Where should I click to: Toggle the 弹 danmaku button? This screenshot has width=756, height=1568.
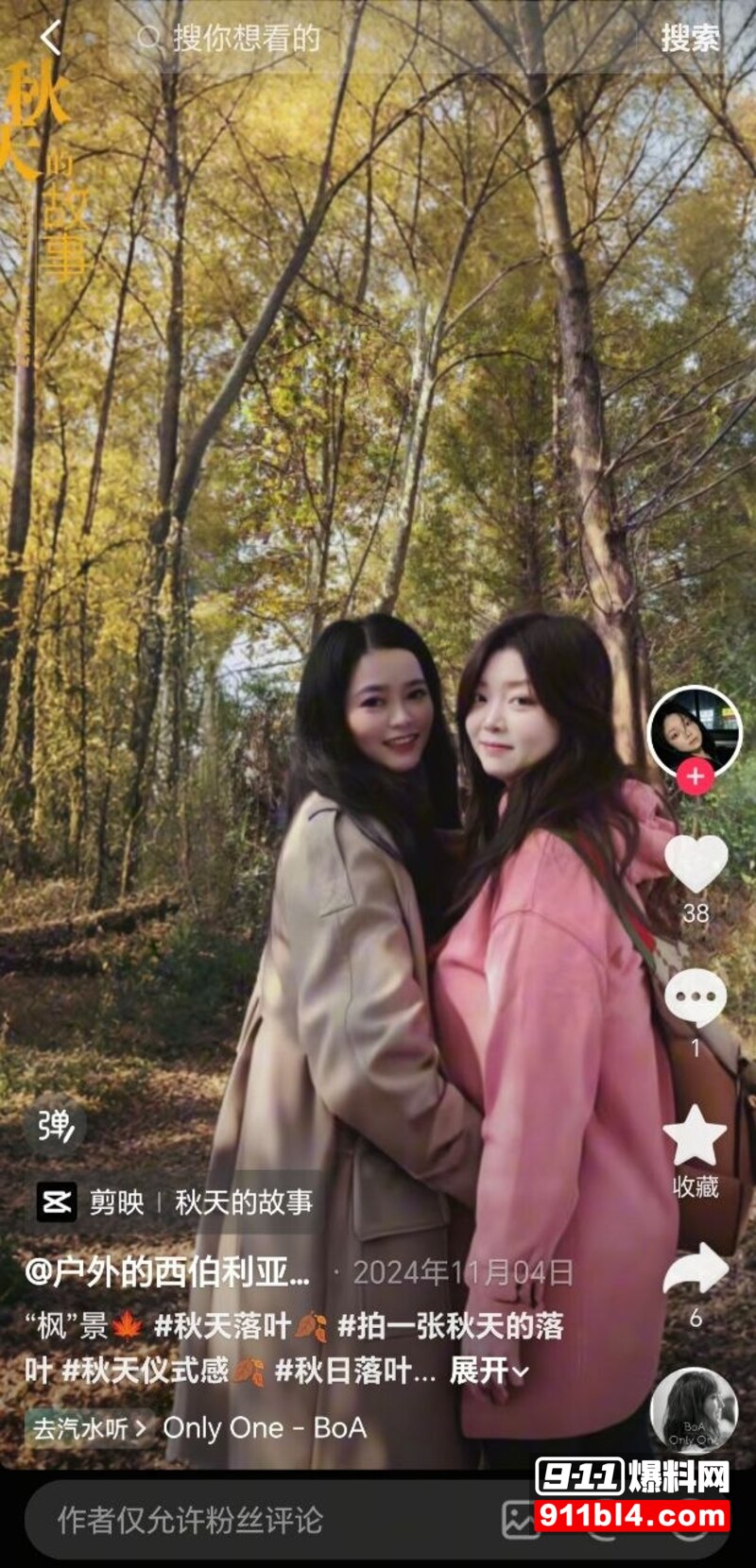click(x=56, y=1125)
